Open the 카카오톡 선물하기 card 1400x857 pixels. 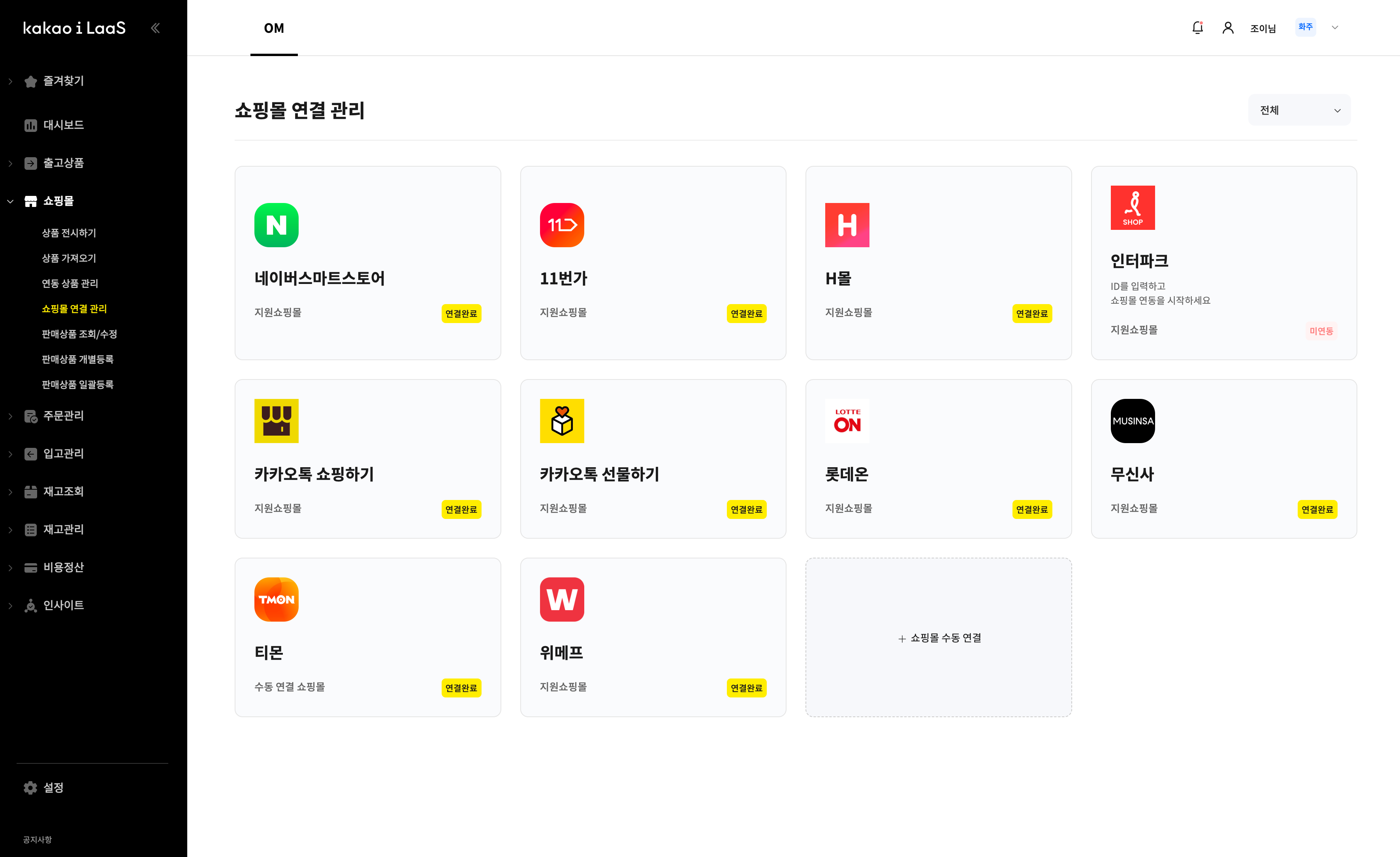(653, 459)
